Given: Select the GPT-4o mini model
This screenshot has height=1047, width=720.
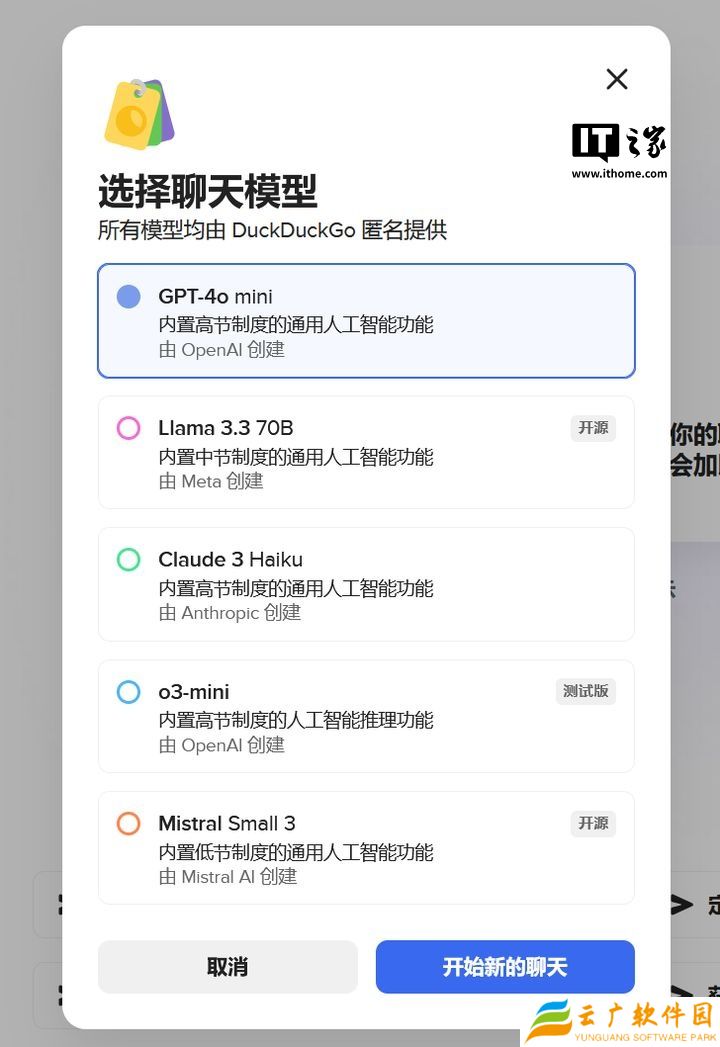Looking at the screenshot, I should (x=366, y=321).
